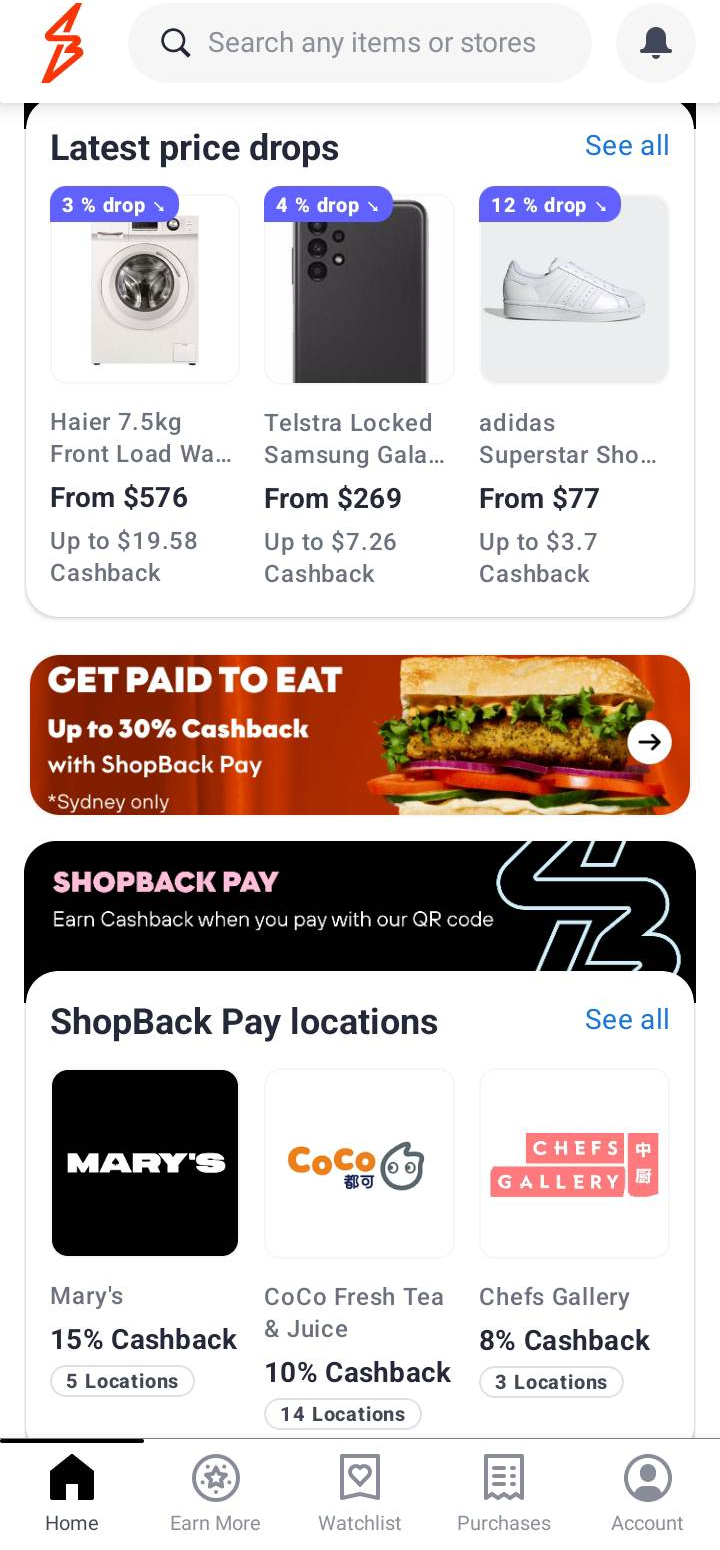The image size is (720, 1550).
Task: Open the Mary's cashback card
Action: 145,1163
